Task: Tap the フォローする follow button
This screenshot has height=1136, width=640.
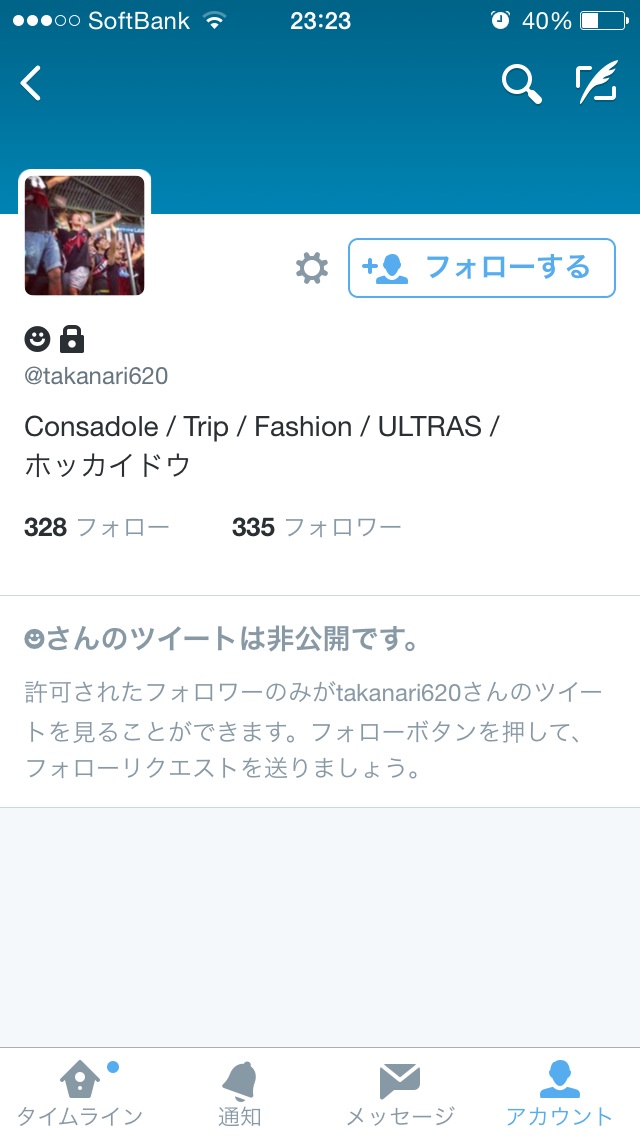Action: click(481, 268)
